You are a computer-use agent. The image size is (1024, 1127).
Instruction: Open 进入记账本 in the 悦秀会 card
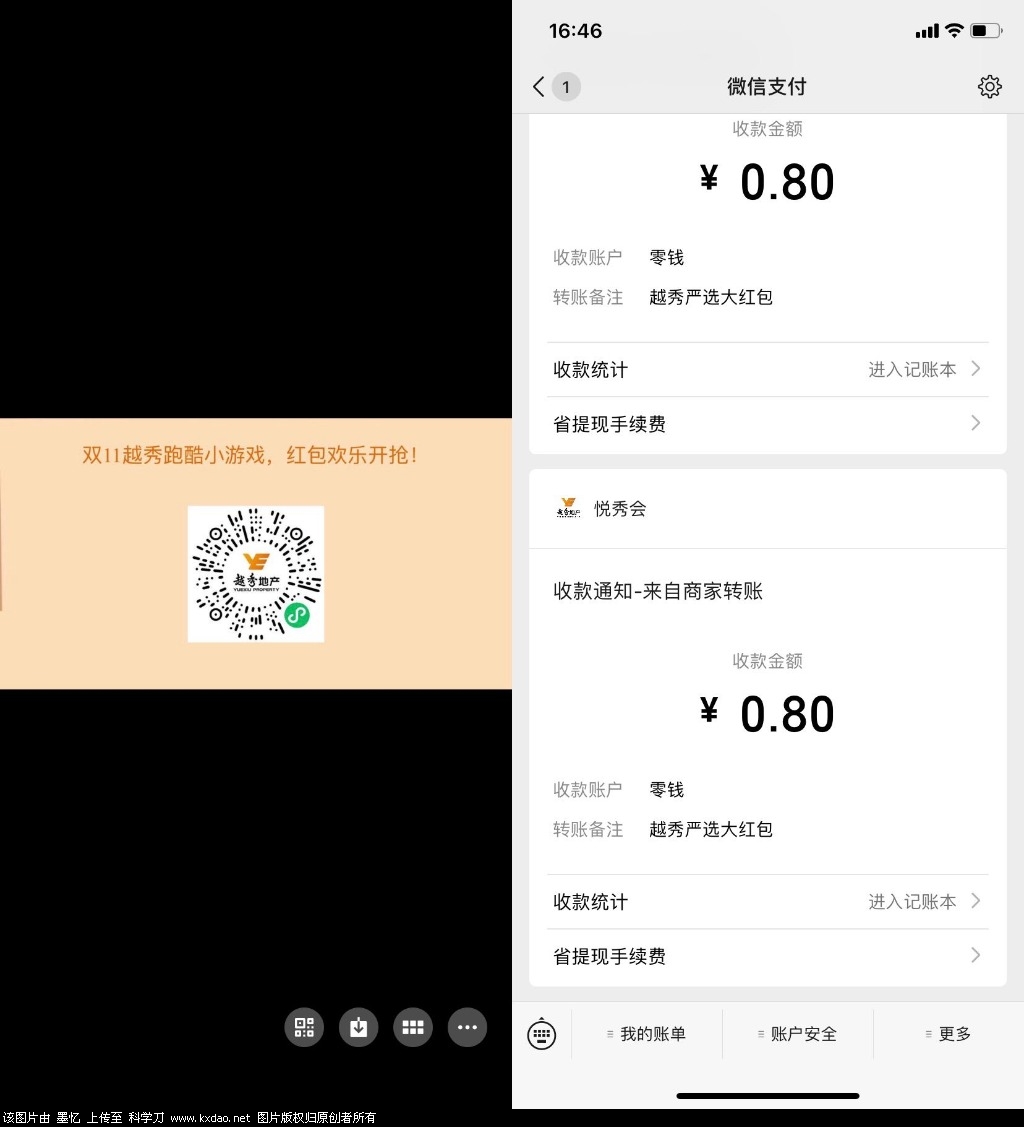coord(923,902)
